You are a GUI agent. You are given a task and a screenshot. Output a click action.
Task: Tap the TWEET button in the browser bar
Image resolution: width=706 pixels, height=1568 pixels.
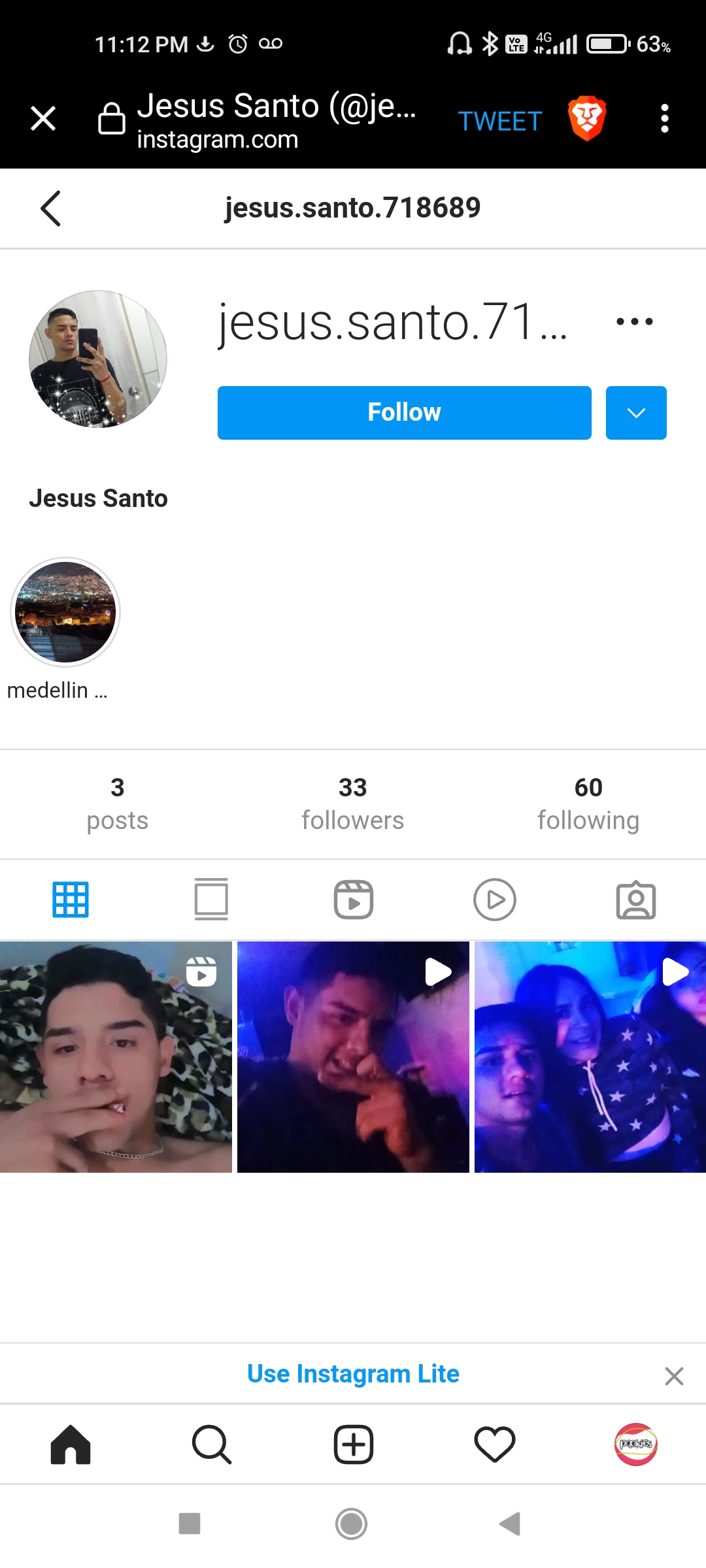(500, 121)
